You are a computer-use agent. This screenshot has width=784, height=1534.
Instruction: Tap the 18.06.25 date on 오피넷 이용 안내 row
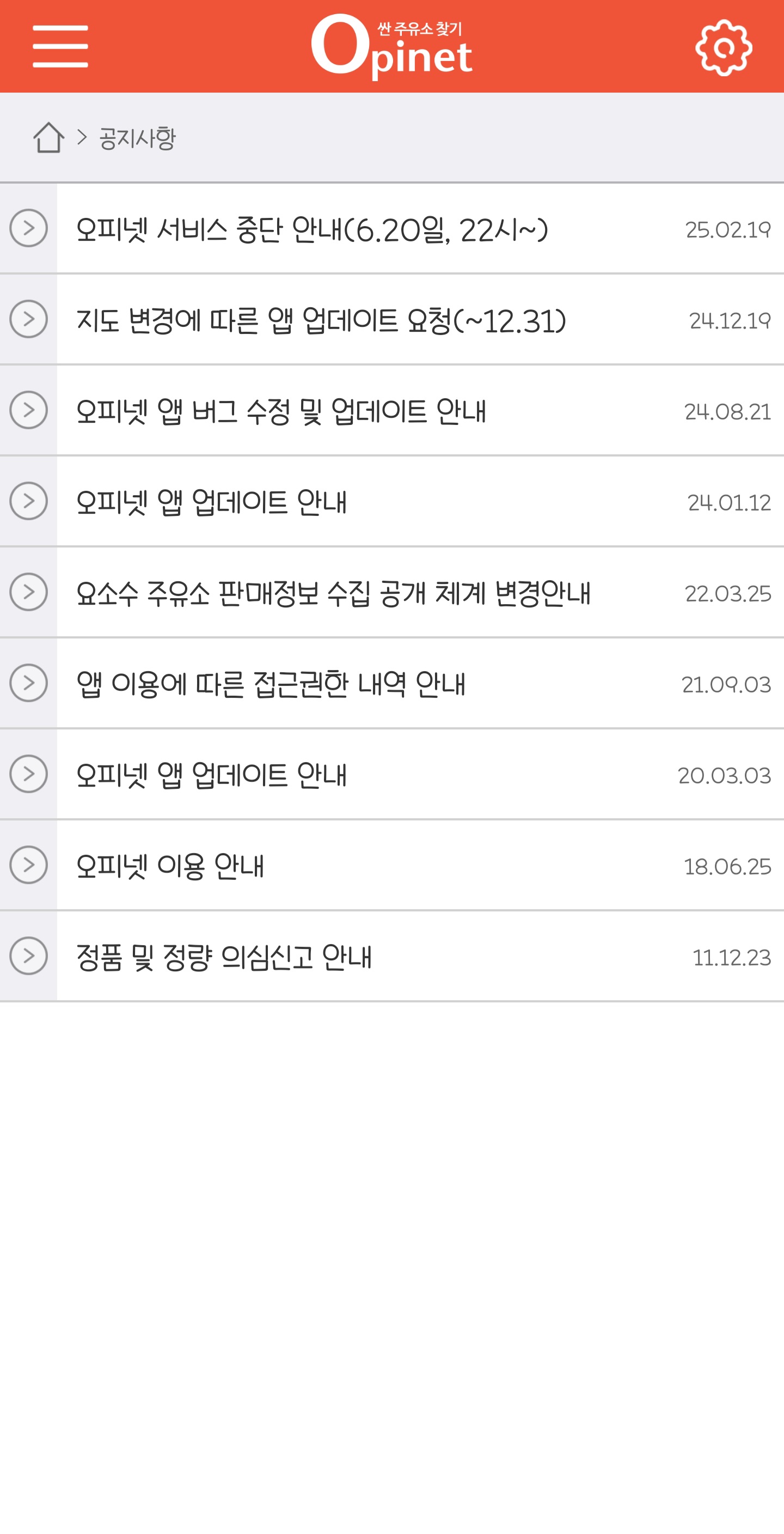coord(727,865)
